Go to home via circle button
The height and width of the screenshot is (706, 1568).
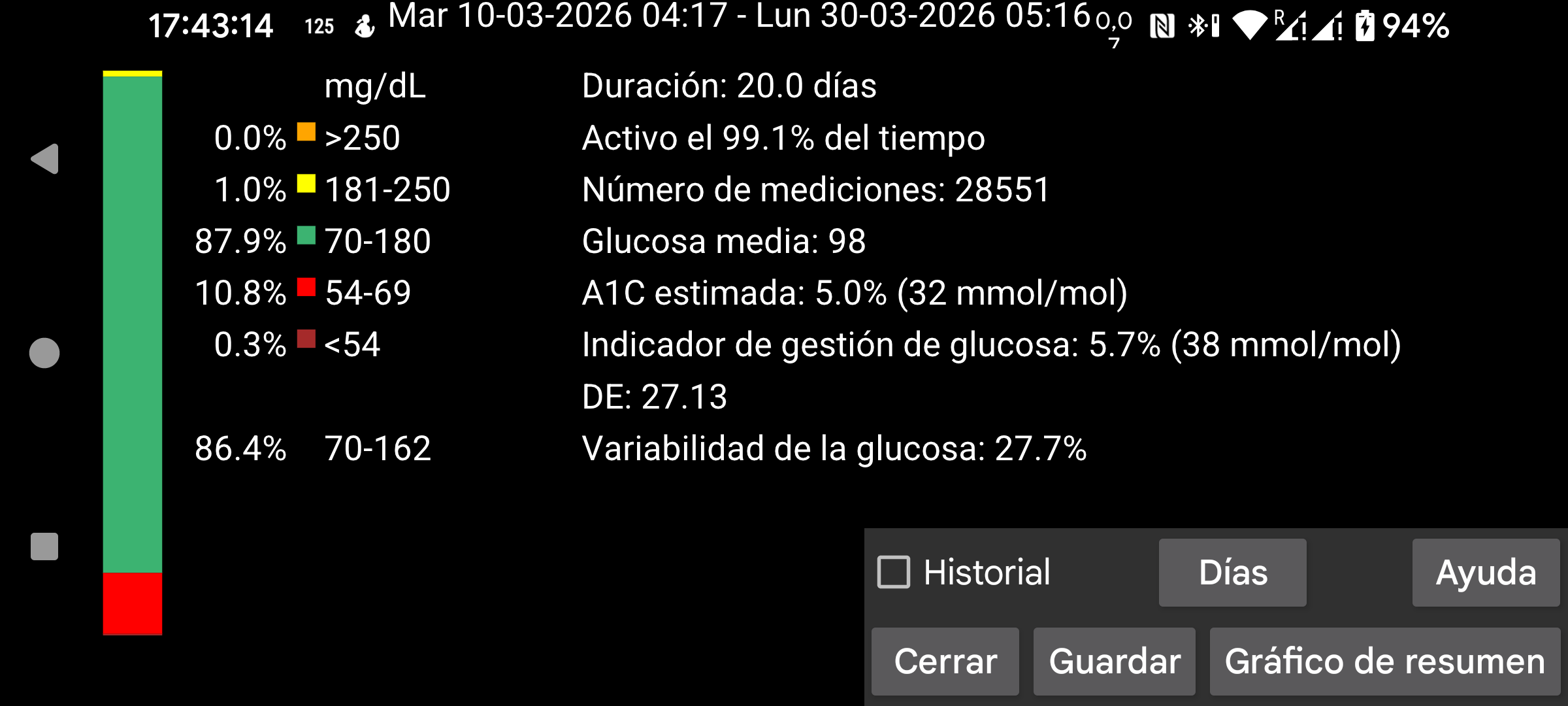44,353
